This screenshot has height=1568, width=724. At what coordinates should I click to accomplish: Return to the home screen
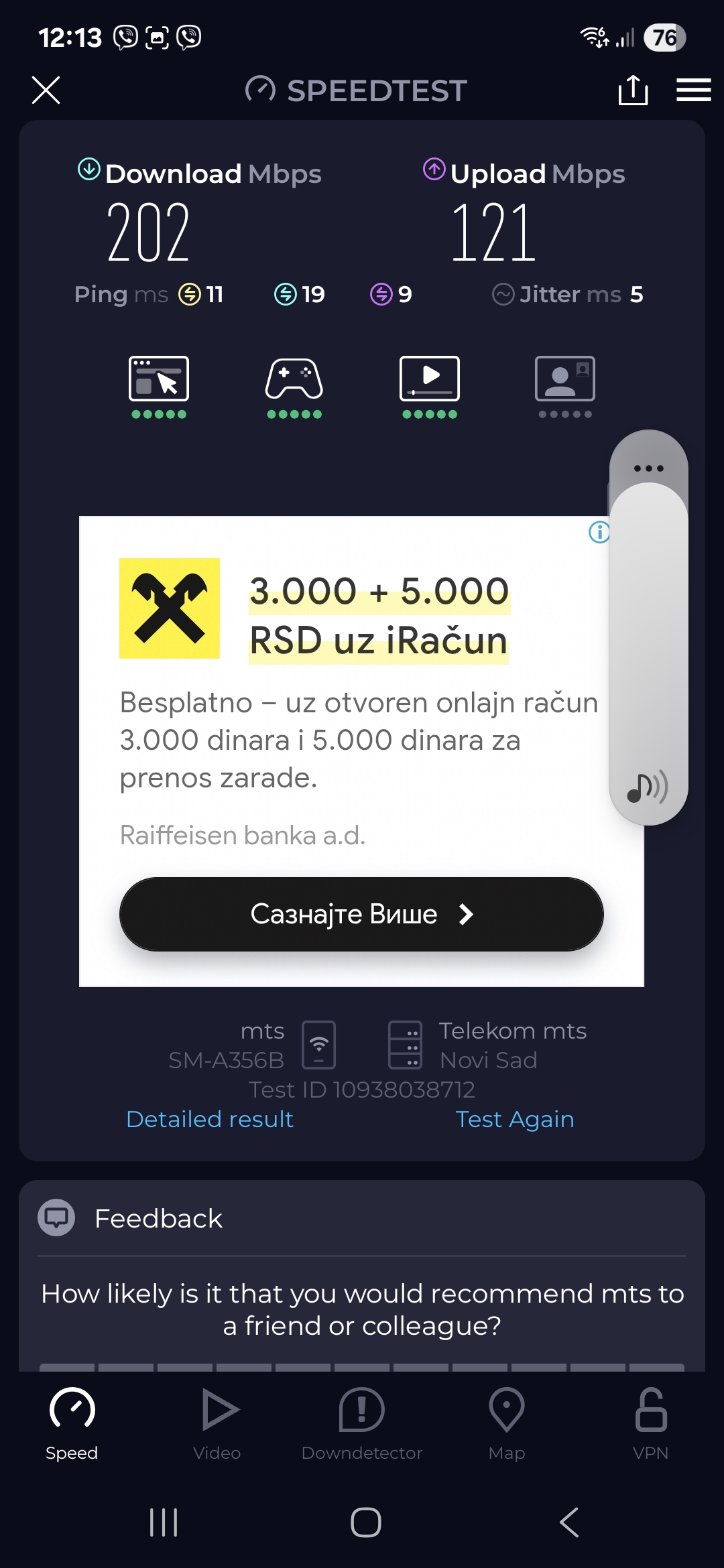365,1522
